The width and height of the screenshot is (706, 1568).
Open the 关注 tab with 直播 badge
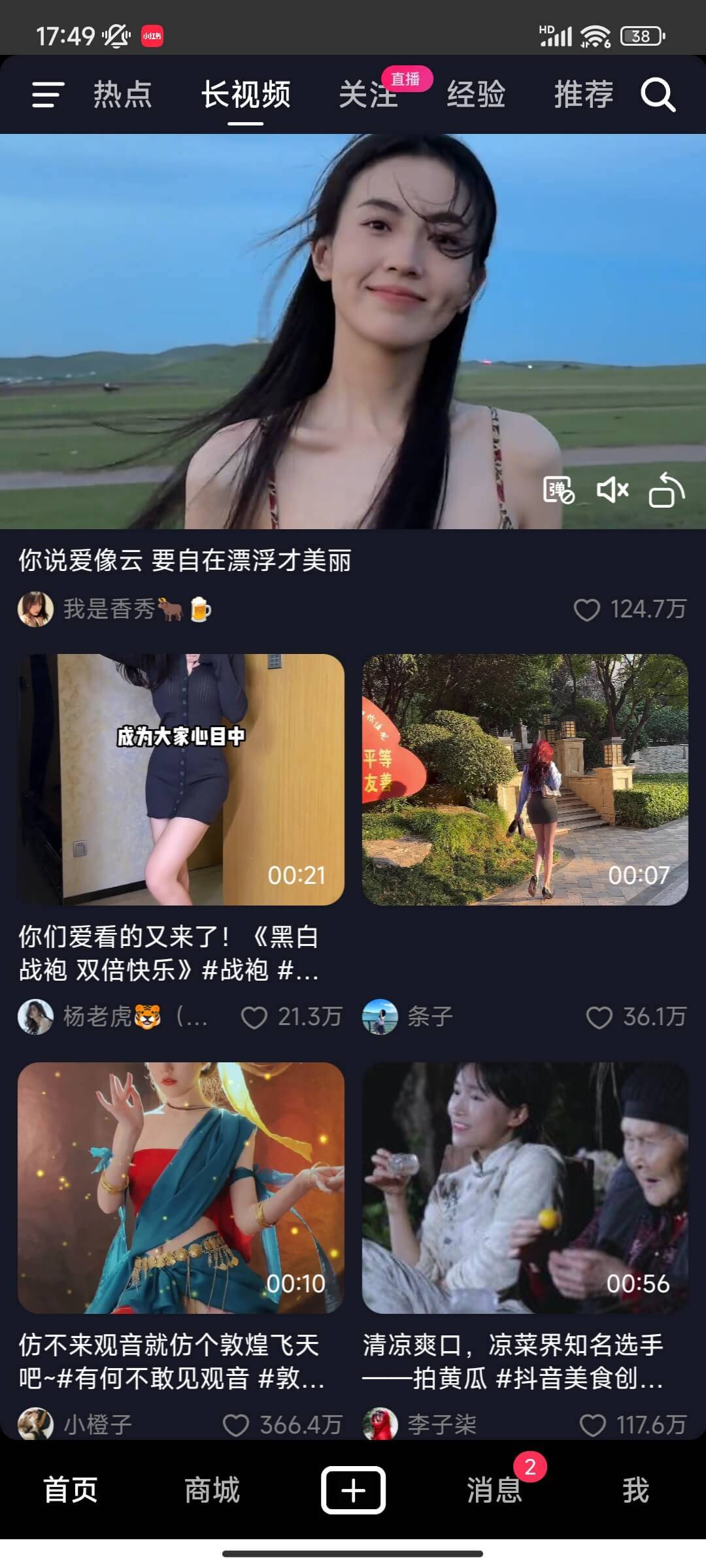(368, 95)
